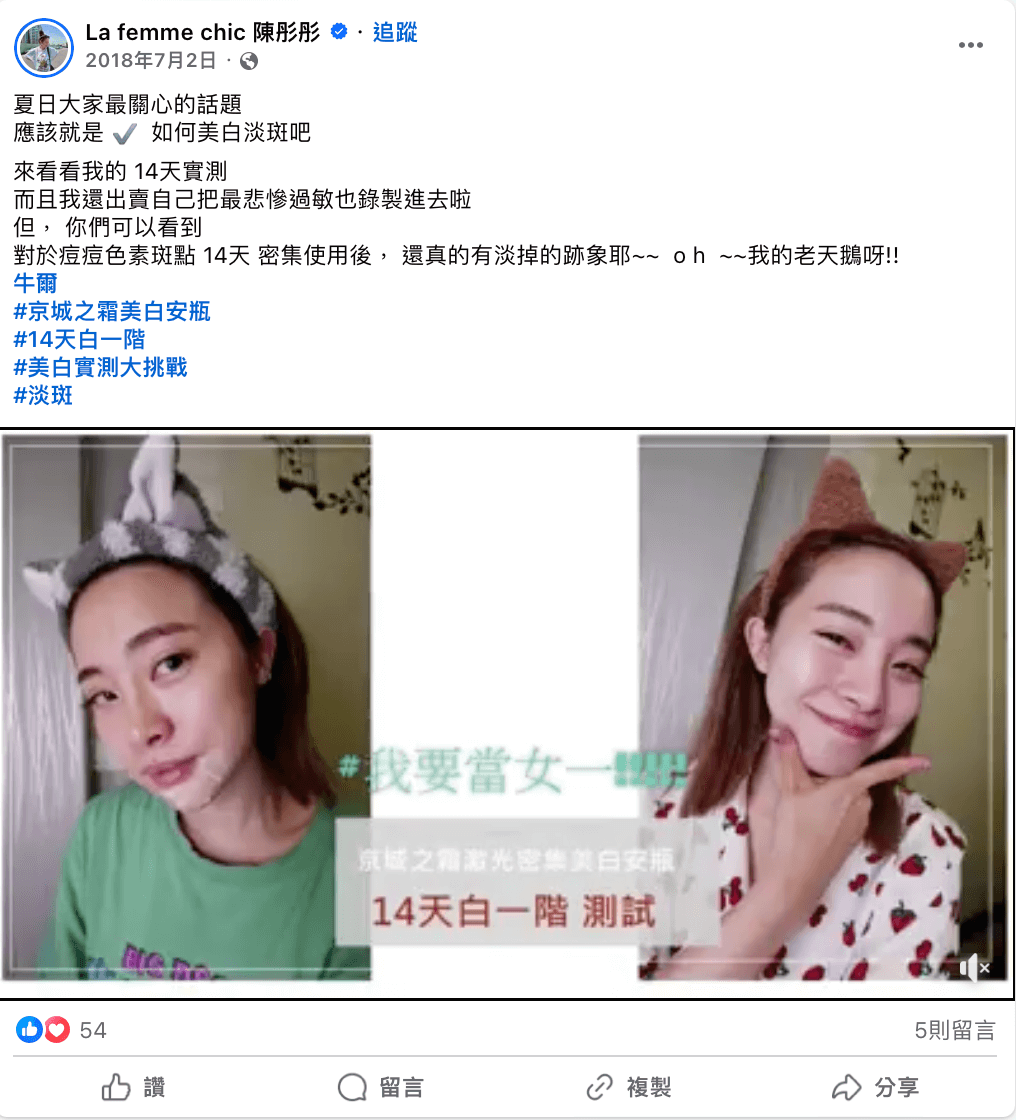Image resolution: width=1016 pixels, height=1120 pixels.
Task: Copy the post link with 複製
Action: [x=628, y=1088]
